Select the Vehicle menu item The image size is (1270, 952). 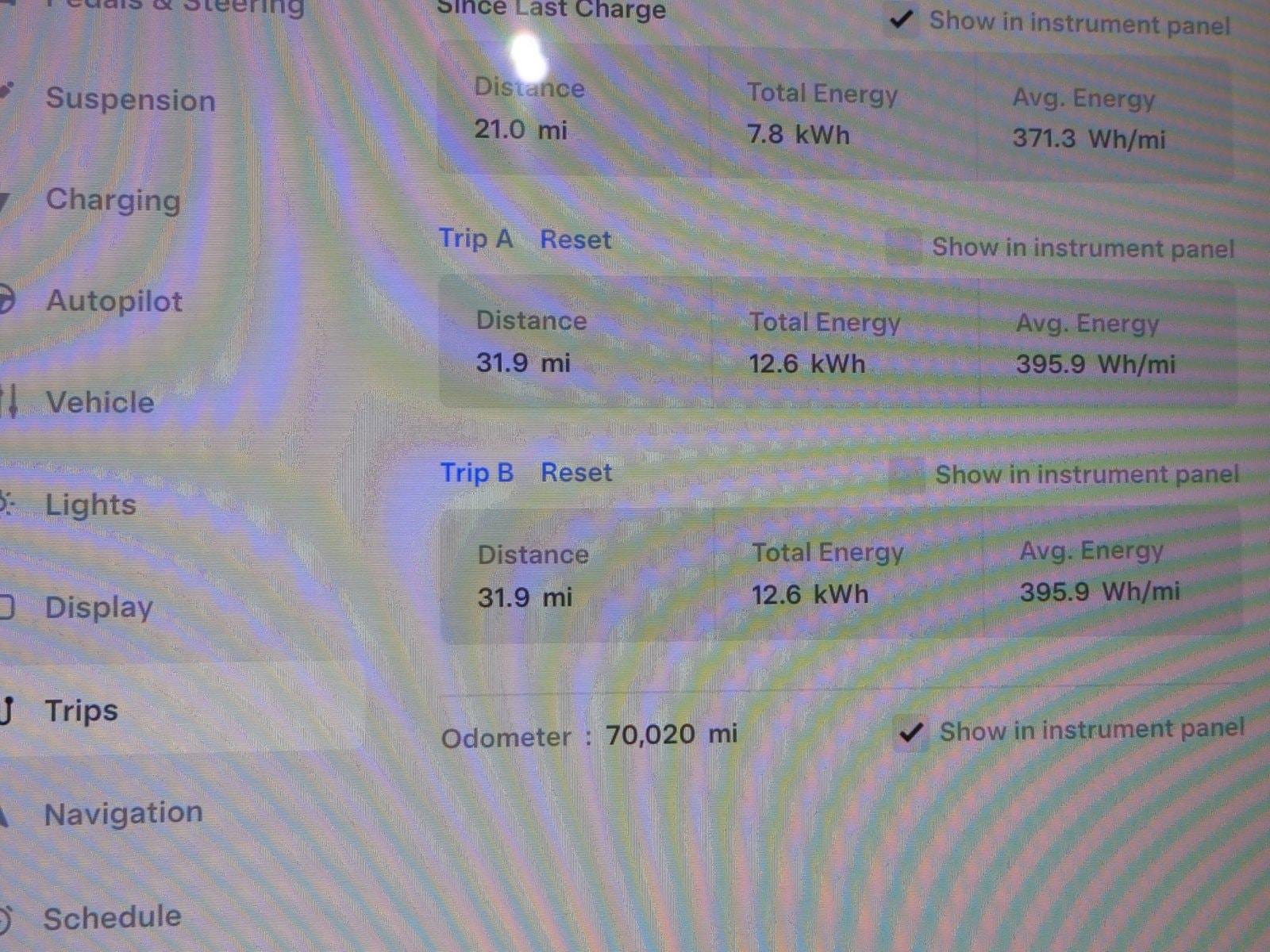pyautogui.click(x=100, y=402)
